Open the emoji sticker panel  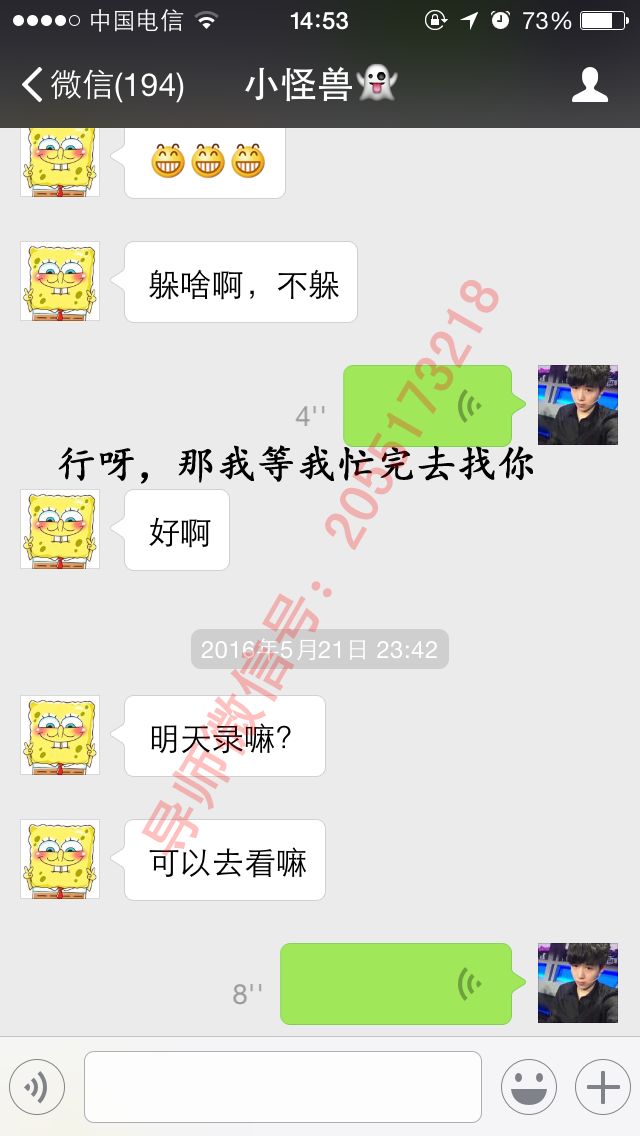point(528,1087)
